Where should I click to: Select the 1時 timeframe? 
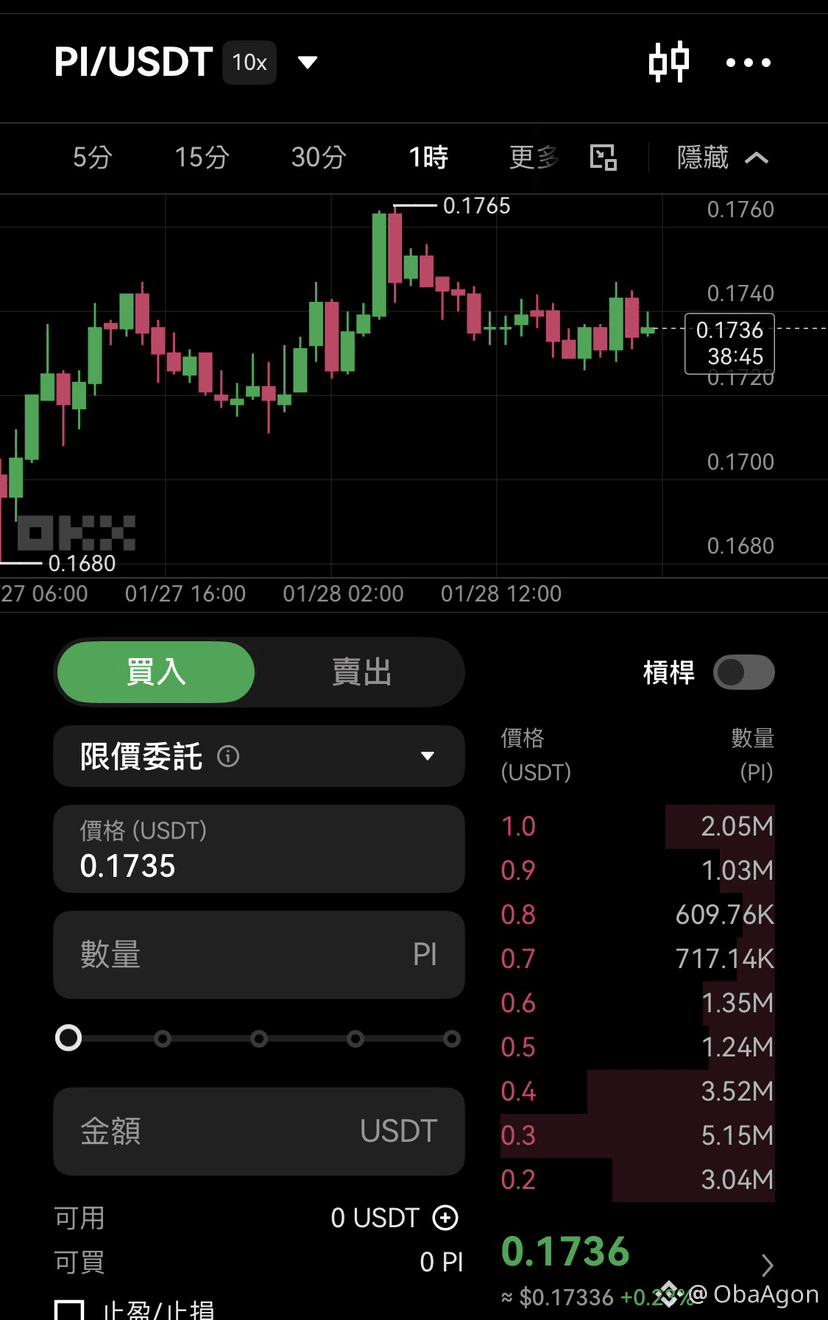point(428,158)
